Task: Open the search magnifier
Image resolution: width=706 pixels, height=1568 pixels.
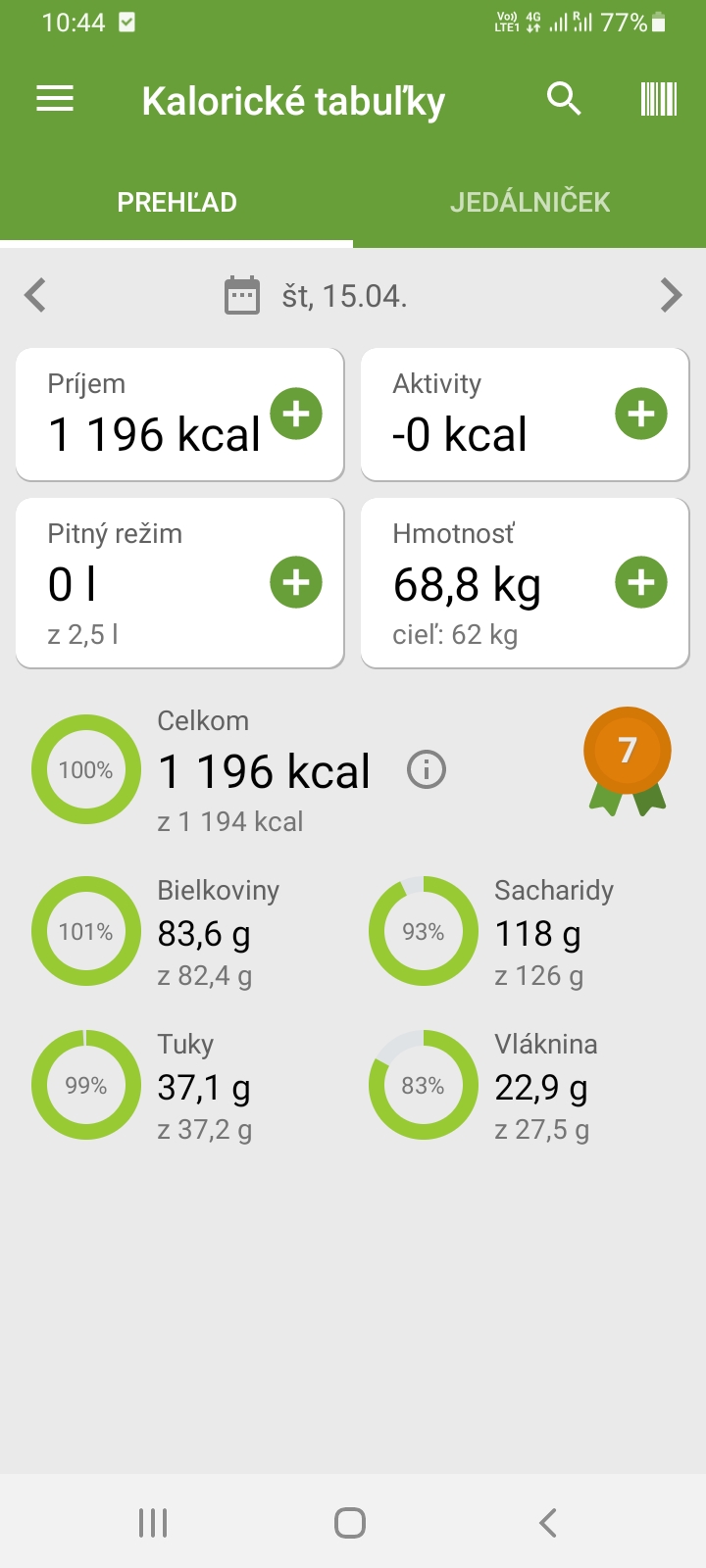Action: coord(564,99)
